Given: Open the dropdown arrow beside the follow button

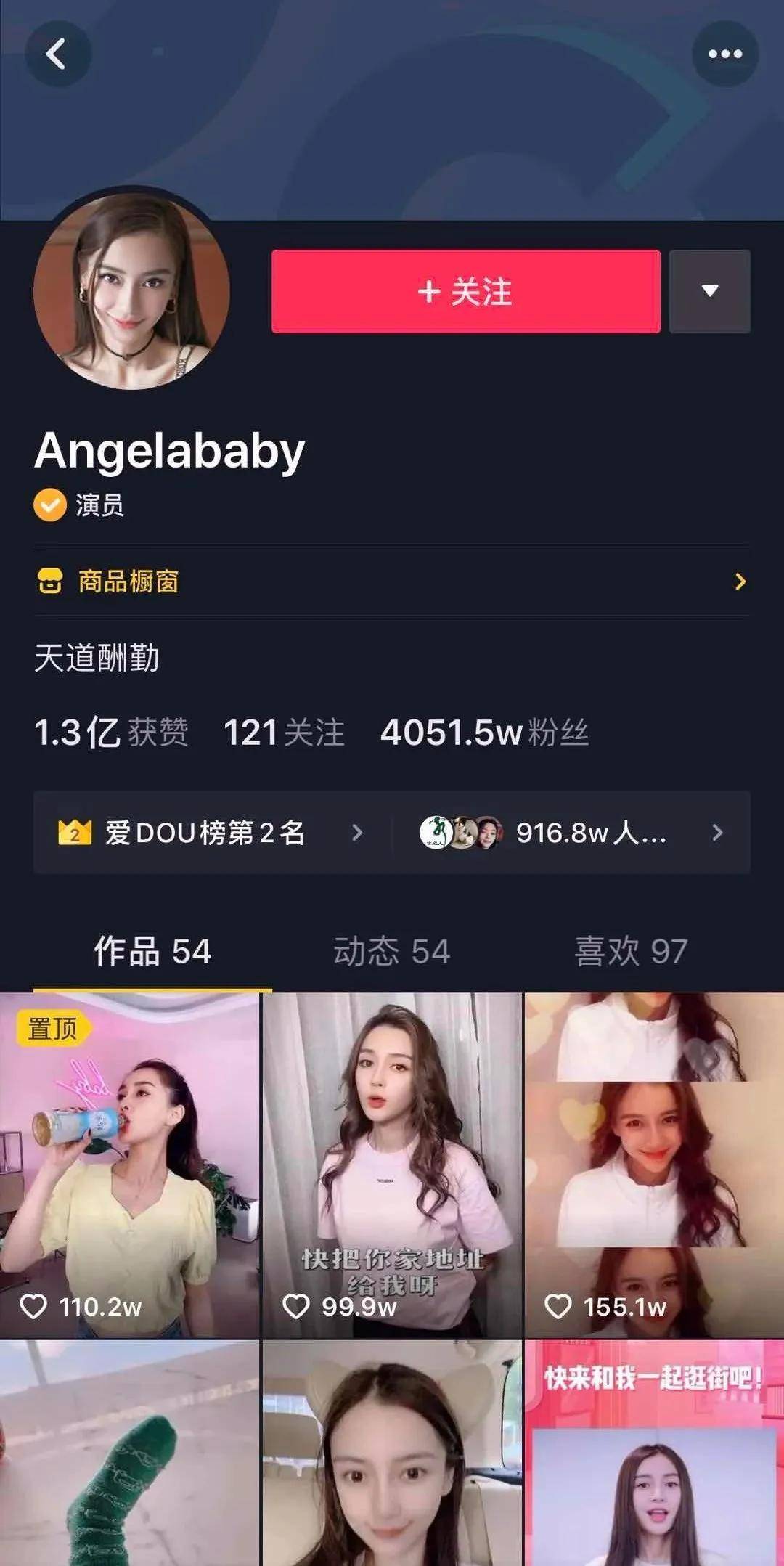Looking at the screenshot, I should click(709, 293).
